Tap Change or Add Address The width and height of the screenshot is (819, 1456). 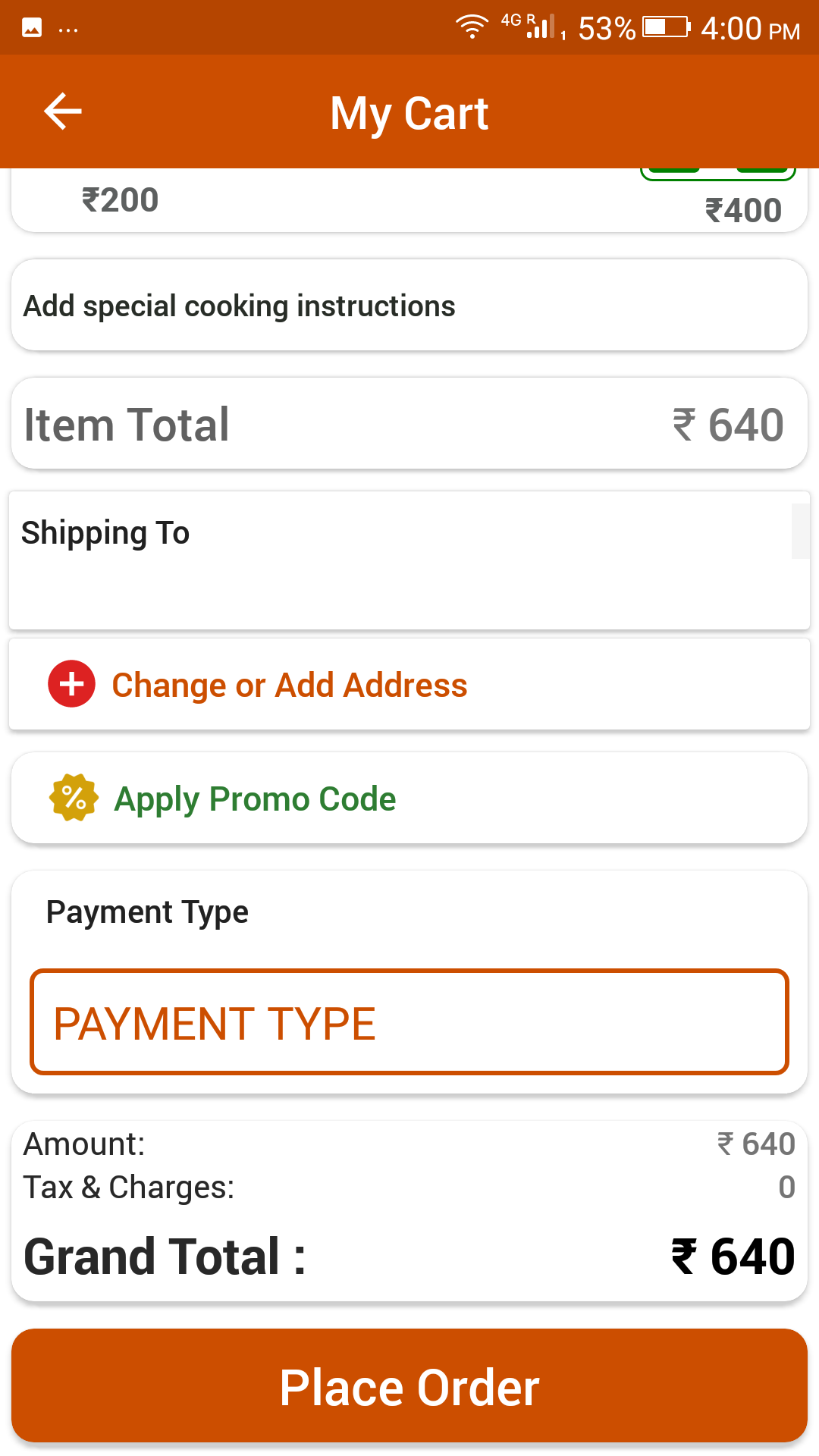coord(409,684)
